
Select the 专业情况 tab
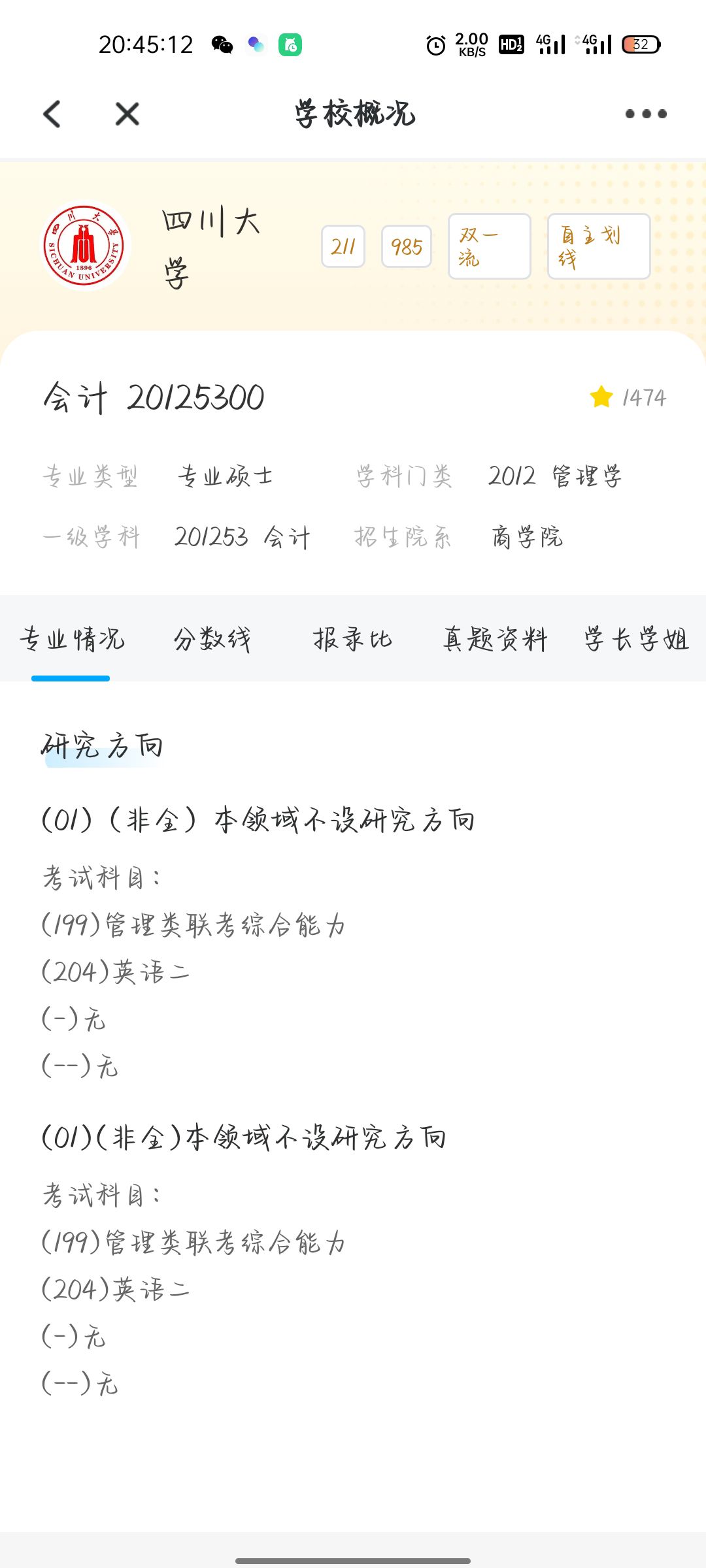(x=72, y=638)
